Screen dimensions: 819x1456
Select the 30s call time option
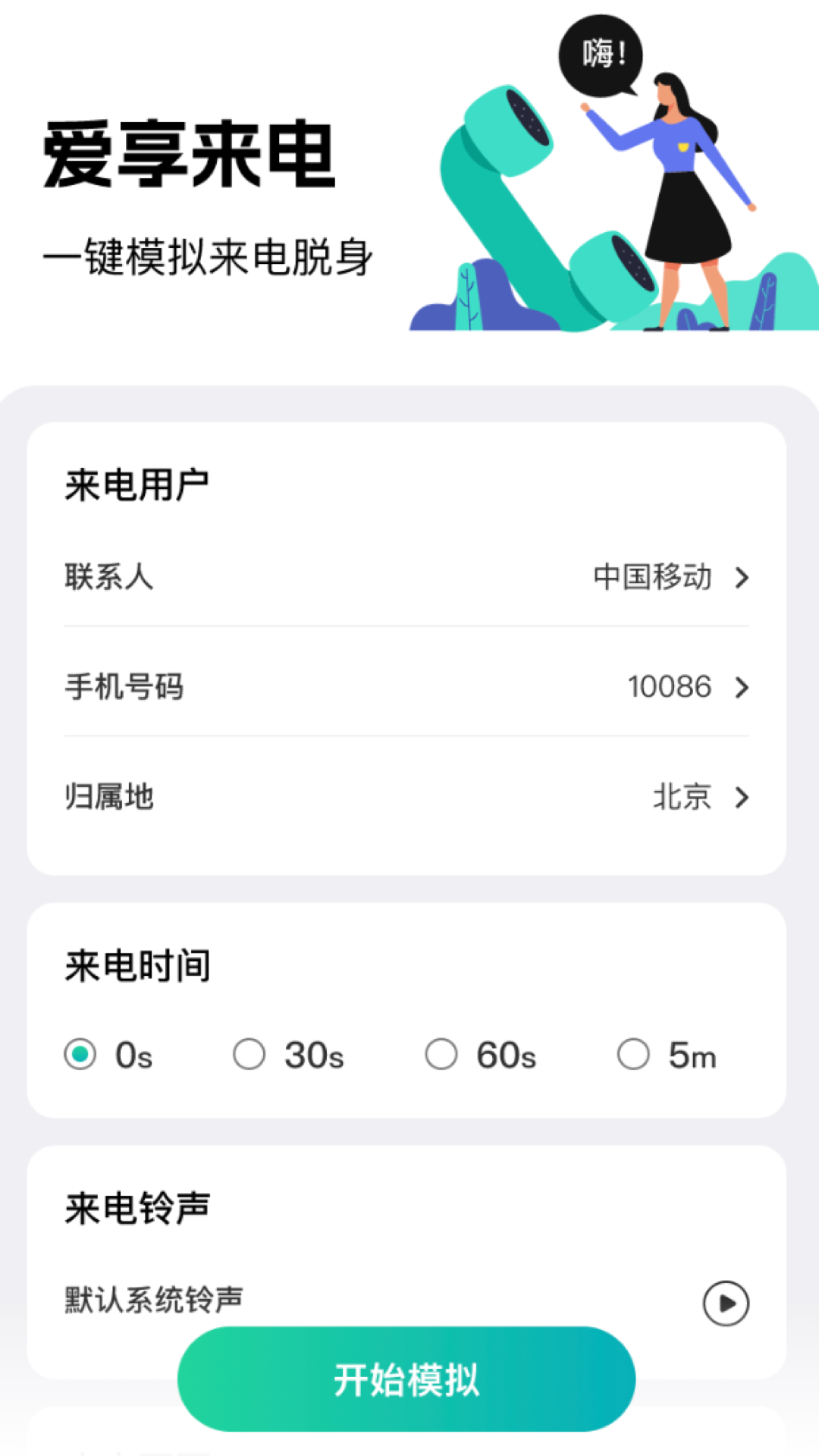249,1054
